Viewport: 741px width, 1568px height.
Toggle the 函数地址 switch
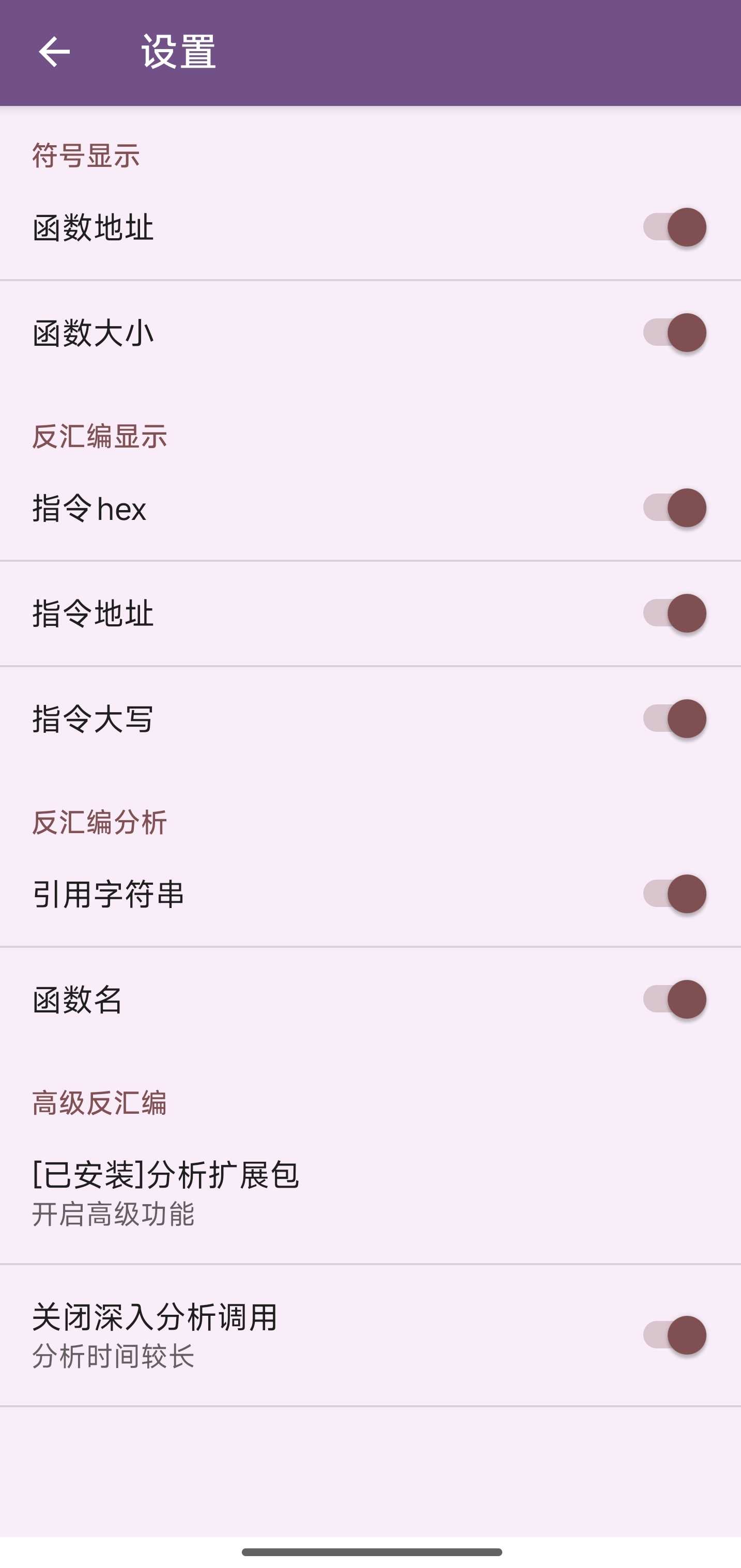(674, 227)
